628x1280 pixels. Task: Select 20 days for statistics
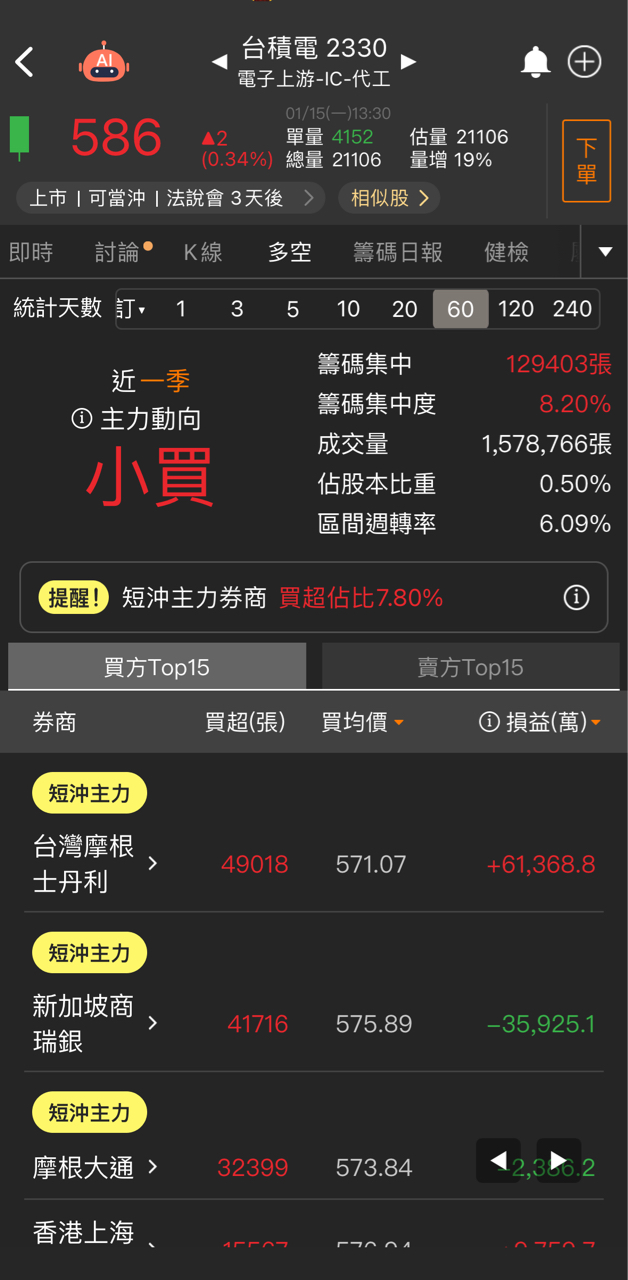point(404,309)
